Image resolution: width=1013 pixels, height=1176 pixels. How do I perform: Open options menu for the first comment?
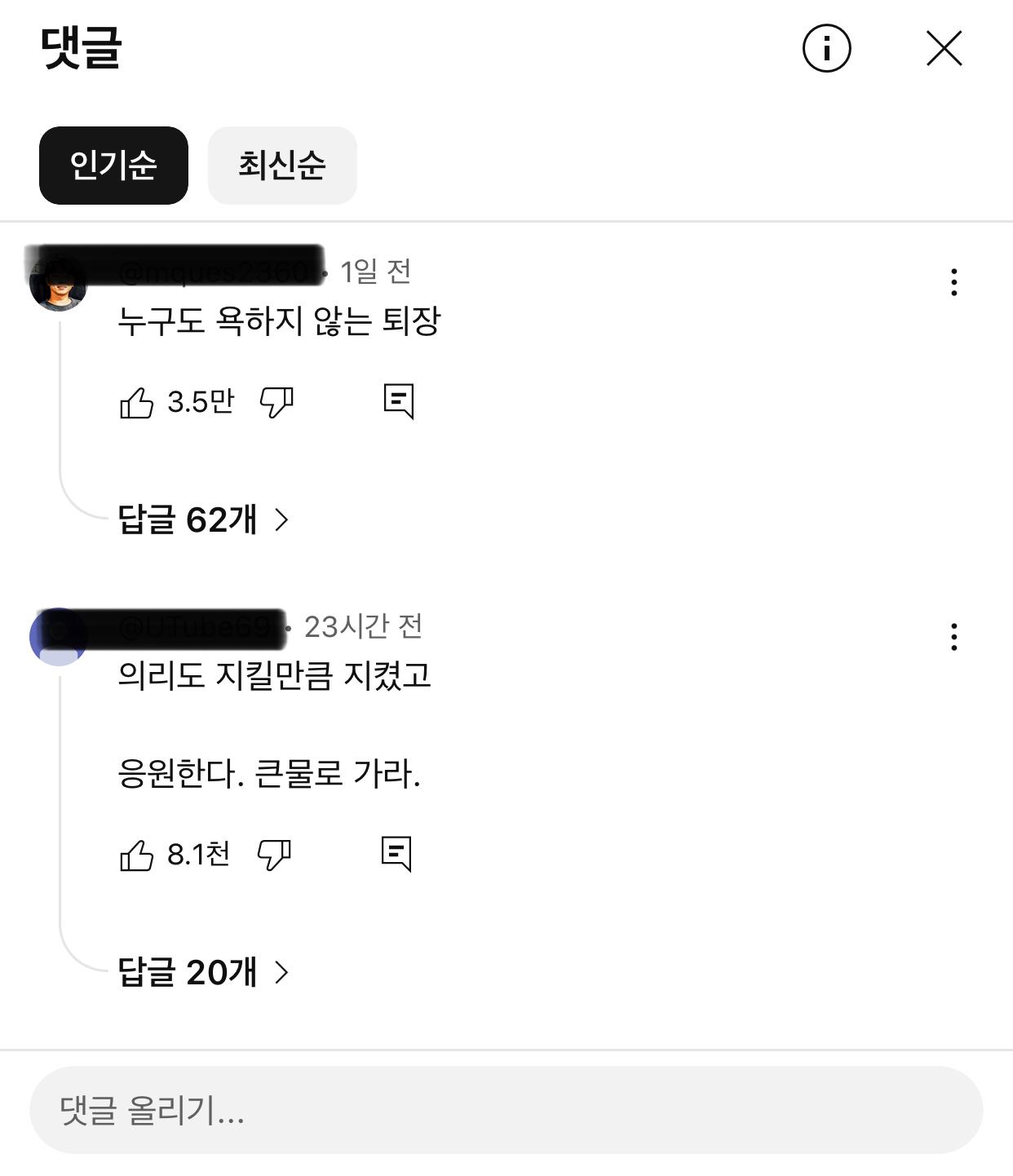(x=953, y=283)
